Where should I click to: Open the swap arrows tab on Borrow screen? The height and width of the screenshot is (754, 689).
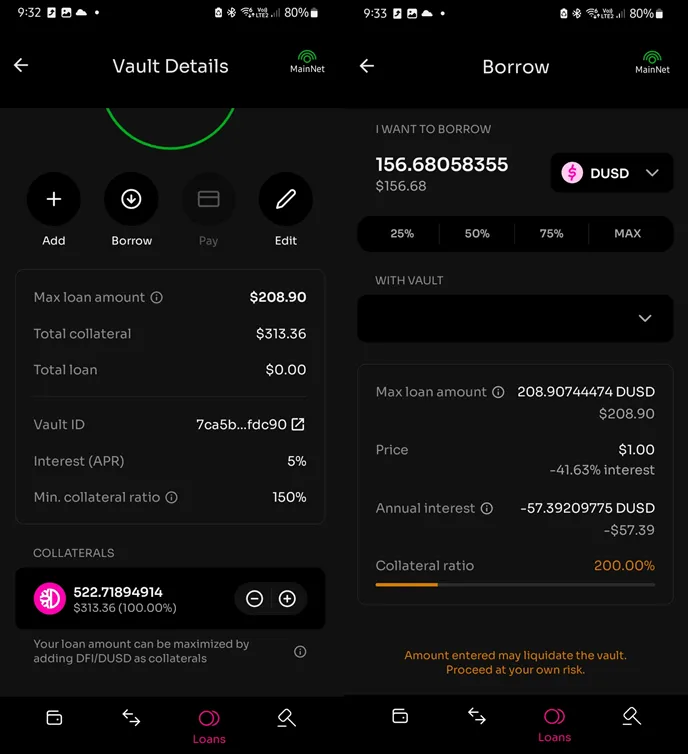coord(477,716)
